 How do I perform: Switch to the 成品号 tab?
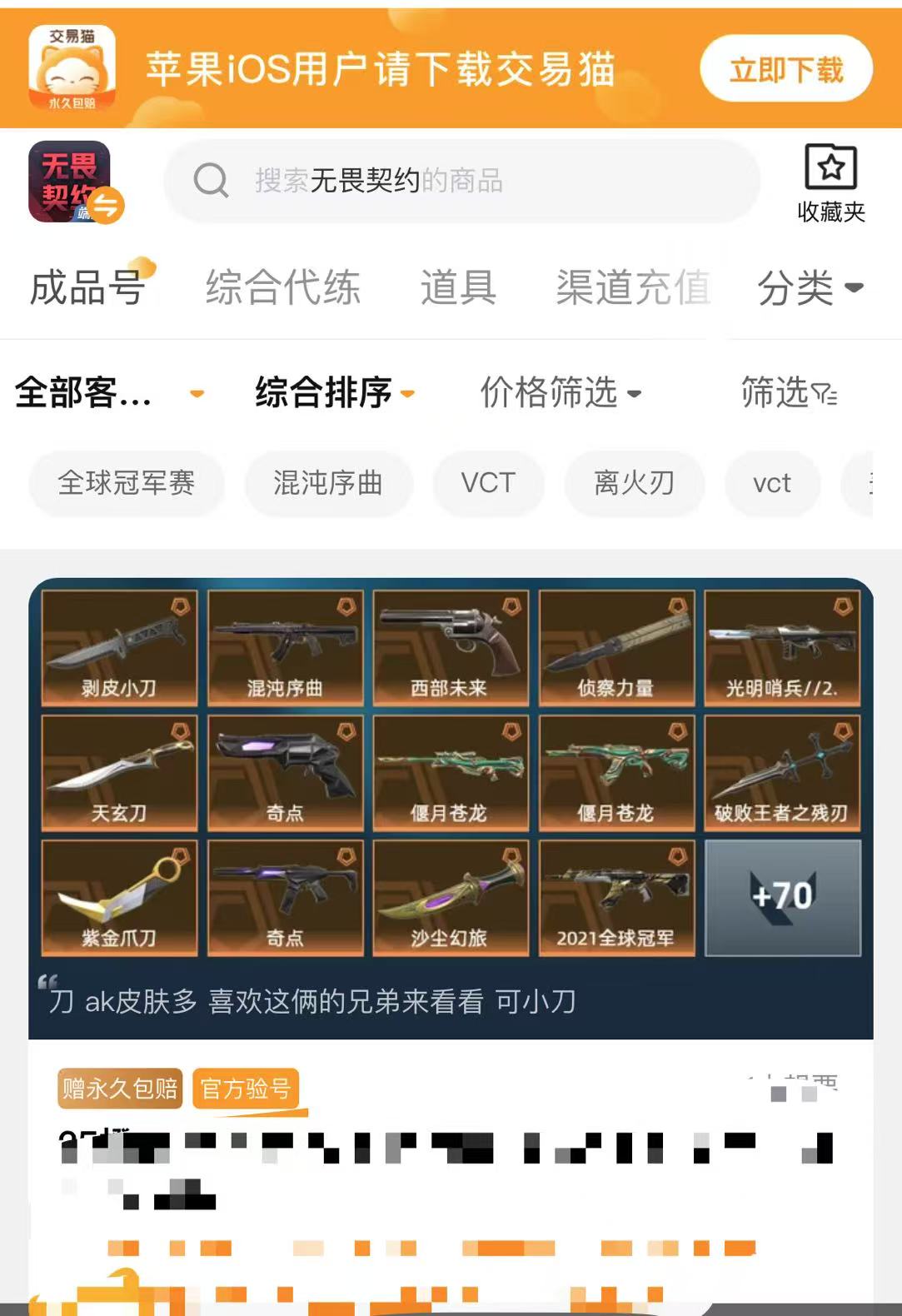point(88,288)
